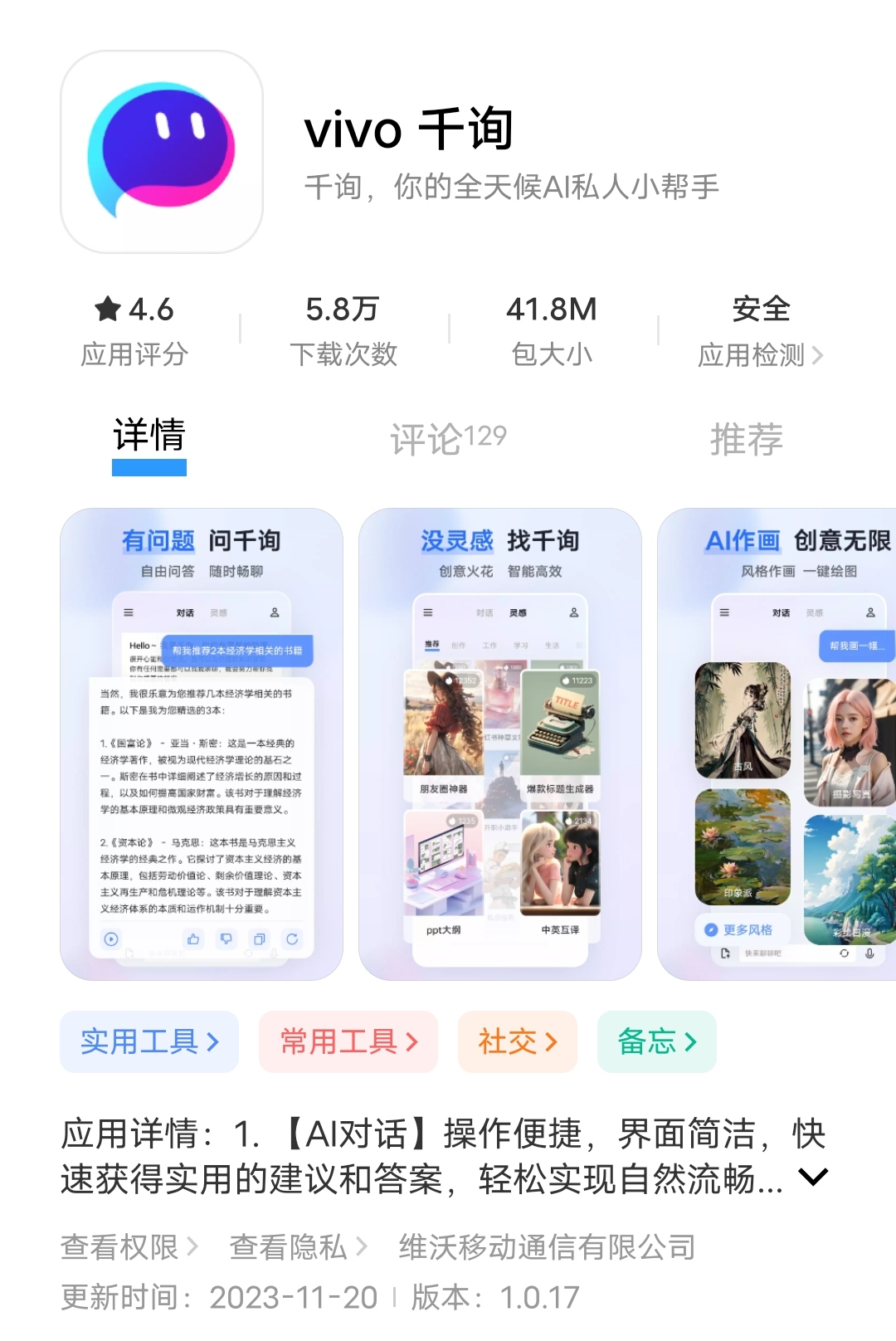Image resolution: width=896 pixels, height=1341 pixels.
Task: Open the 实用工具 category chip
Action: coord(149,1041)
